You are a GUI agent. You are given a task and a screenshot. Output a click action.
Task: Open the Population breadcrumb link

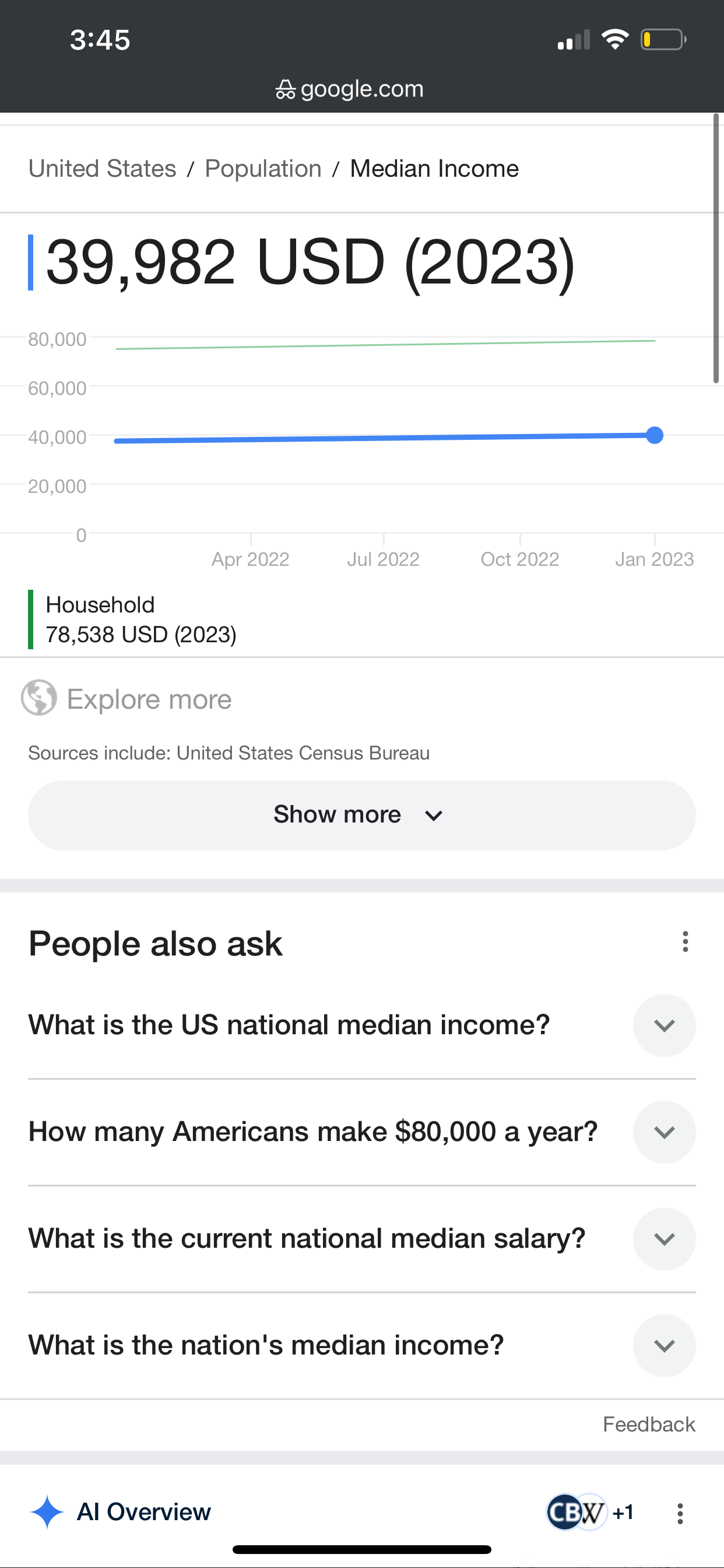[263, 169]
